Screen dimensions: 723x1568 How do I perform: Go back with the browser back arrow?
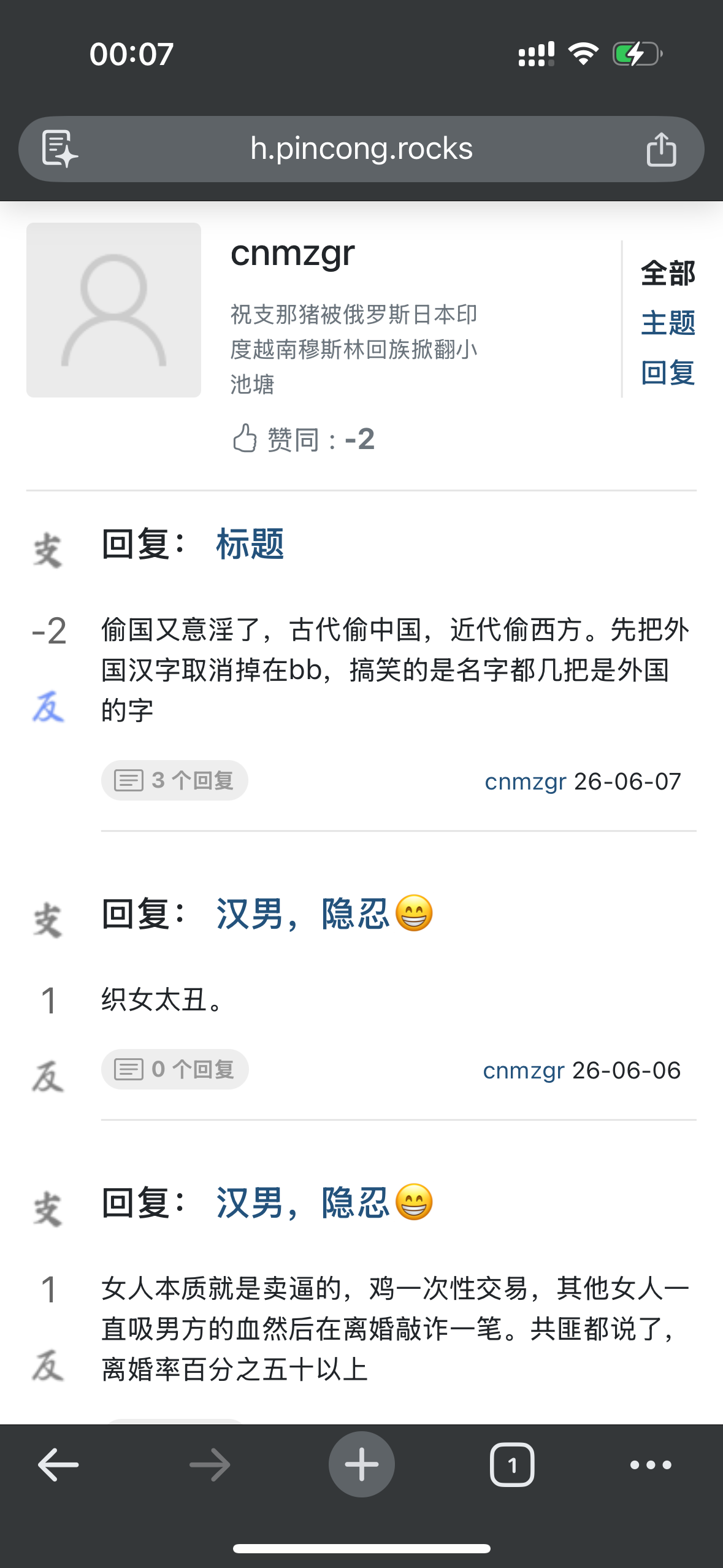click(x=58, y=1465)
